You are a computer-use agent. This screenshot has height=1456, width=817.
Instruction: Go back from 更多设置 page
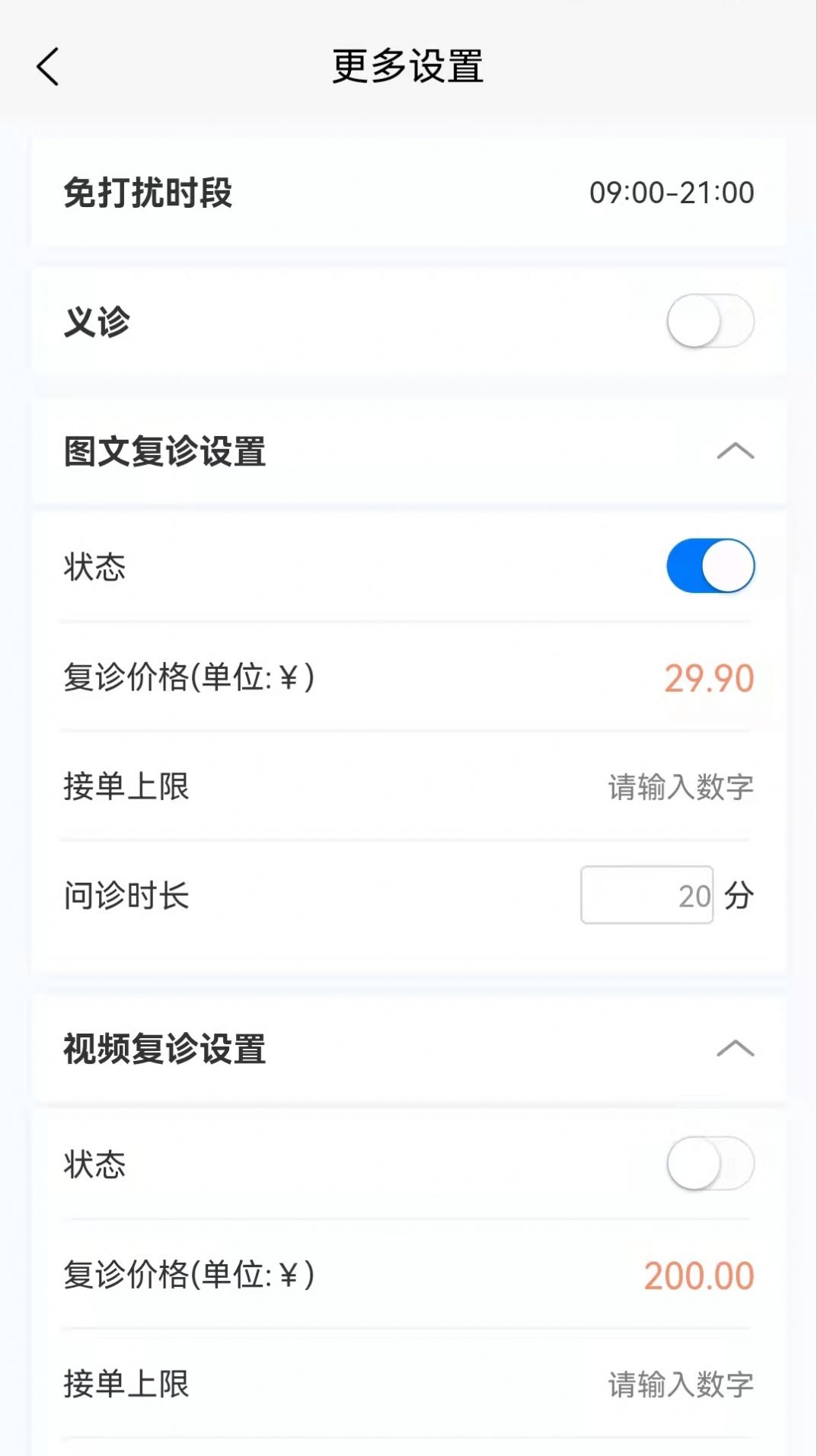point(47,67)
